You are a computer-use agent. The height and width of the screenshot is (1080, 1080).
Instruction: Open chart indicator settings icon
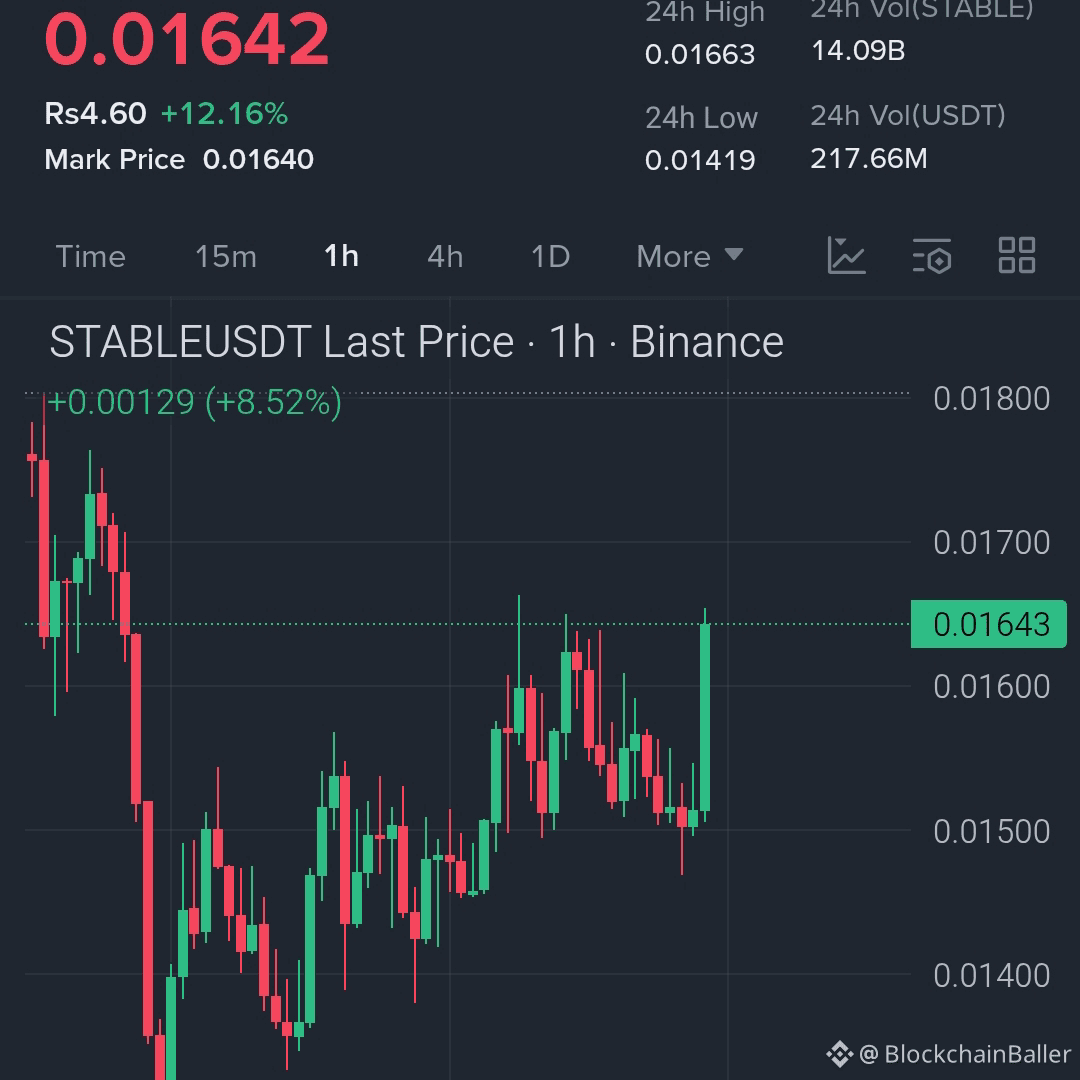pyautogui.click(x=931, y=256)
